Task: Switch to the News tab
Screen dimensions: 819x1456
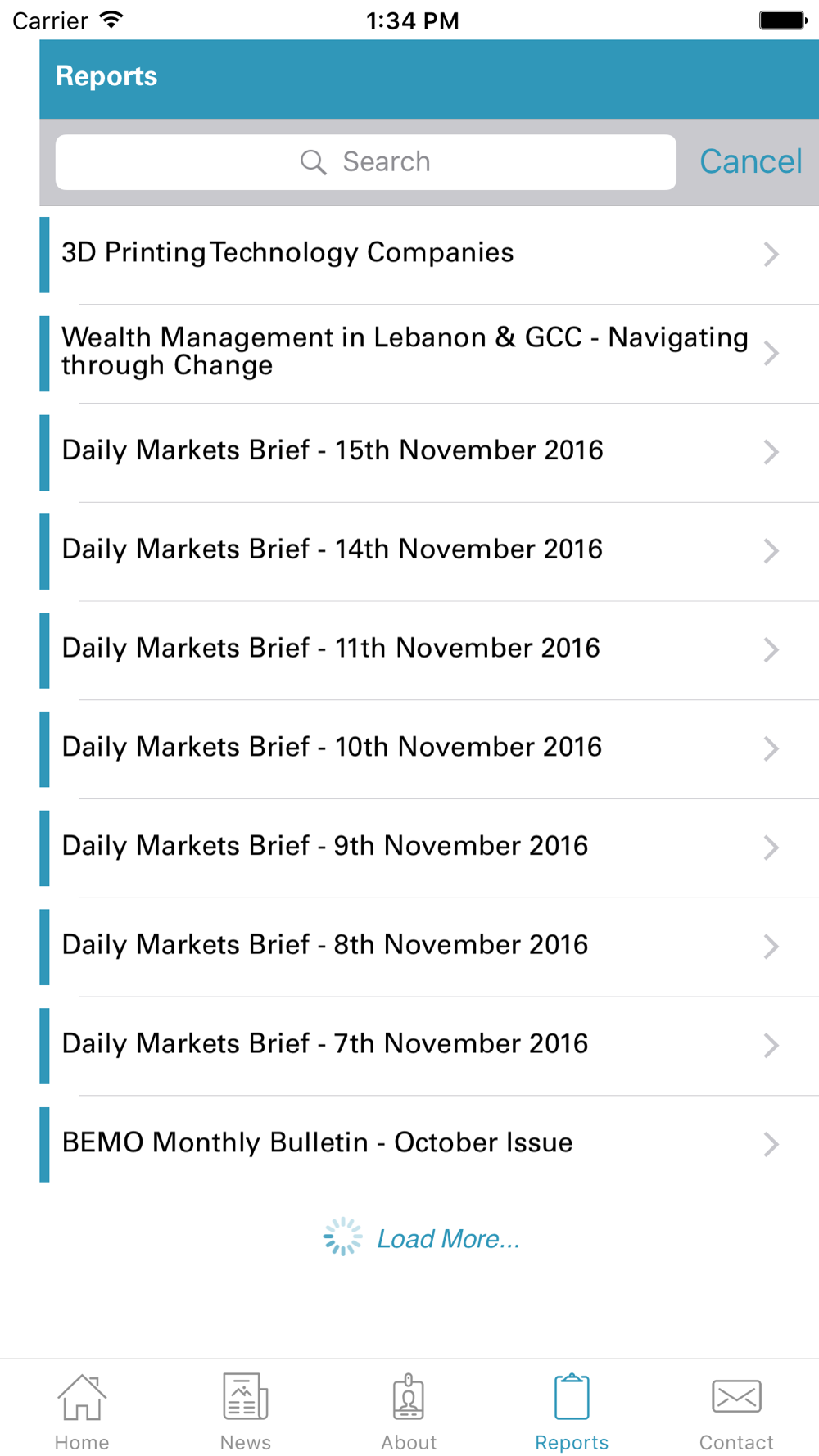Action: (246, 1412)
